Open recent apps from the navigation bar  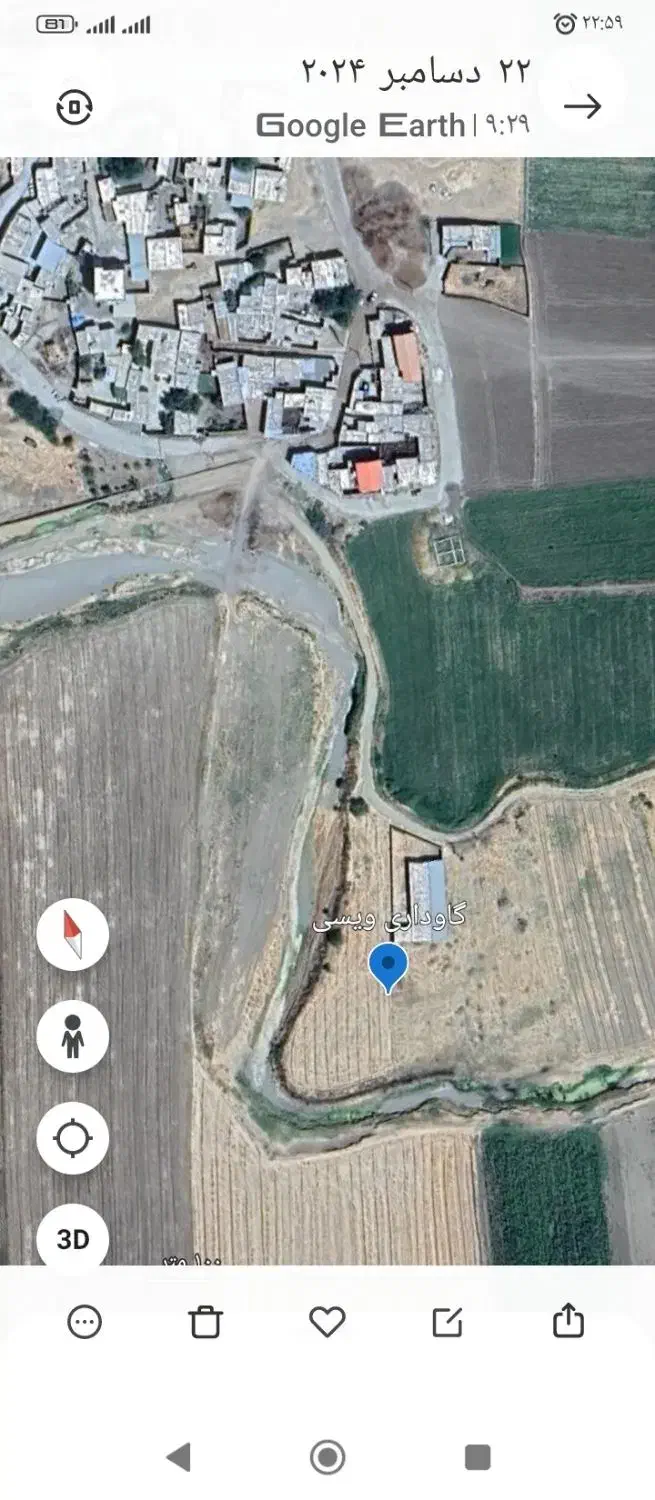(478, 1457)
